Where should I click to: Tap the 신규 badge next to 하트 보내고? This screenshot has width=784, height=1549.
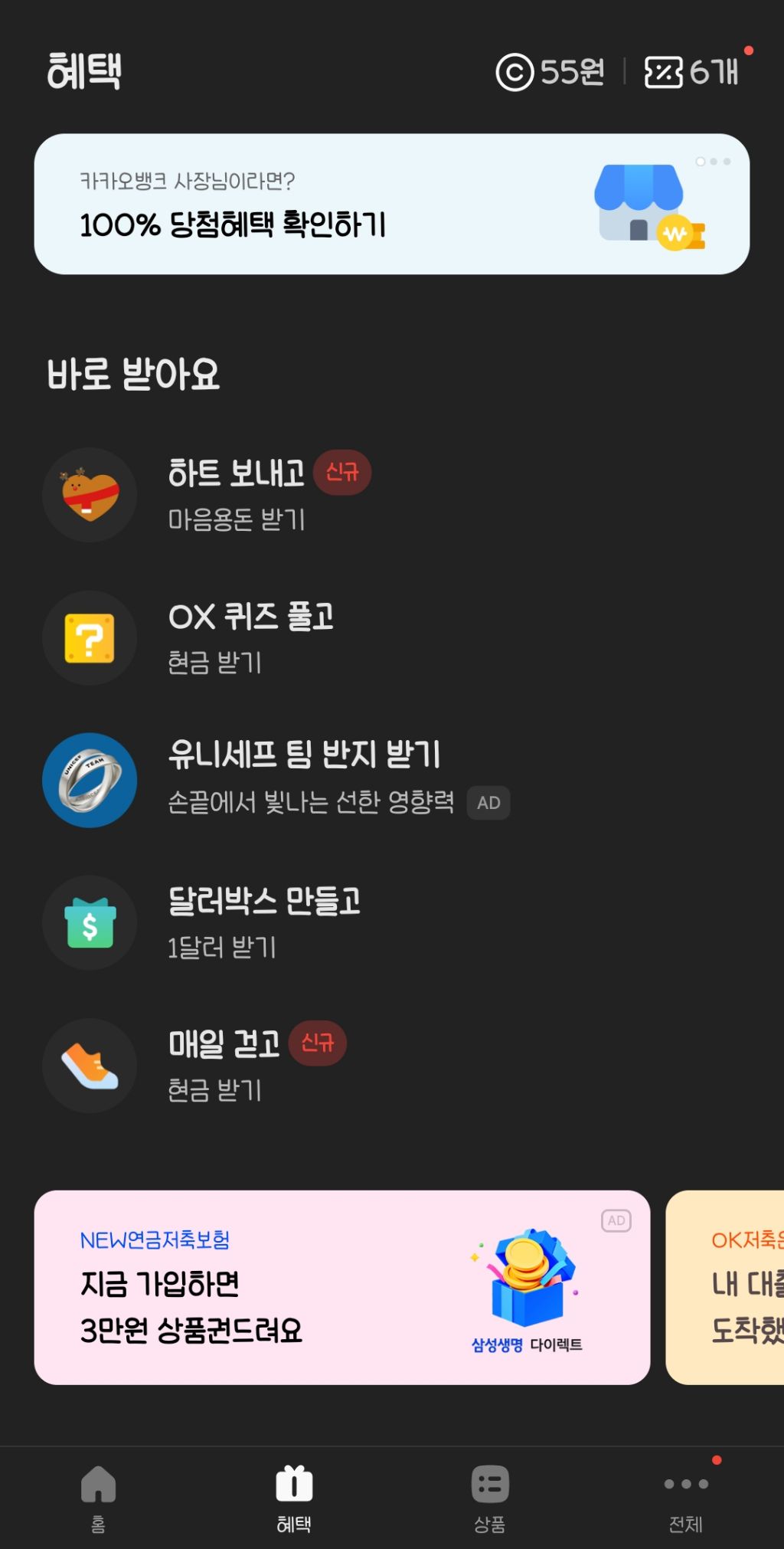341,473
